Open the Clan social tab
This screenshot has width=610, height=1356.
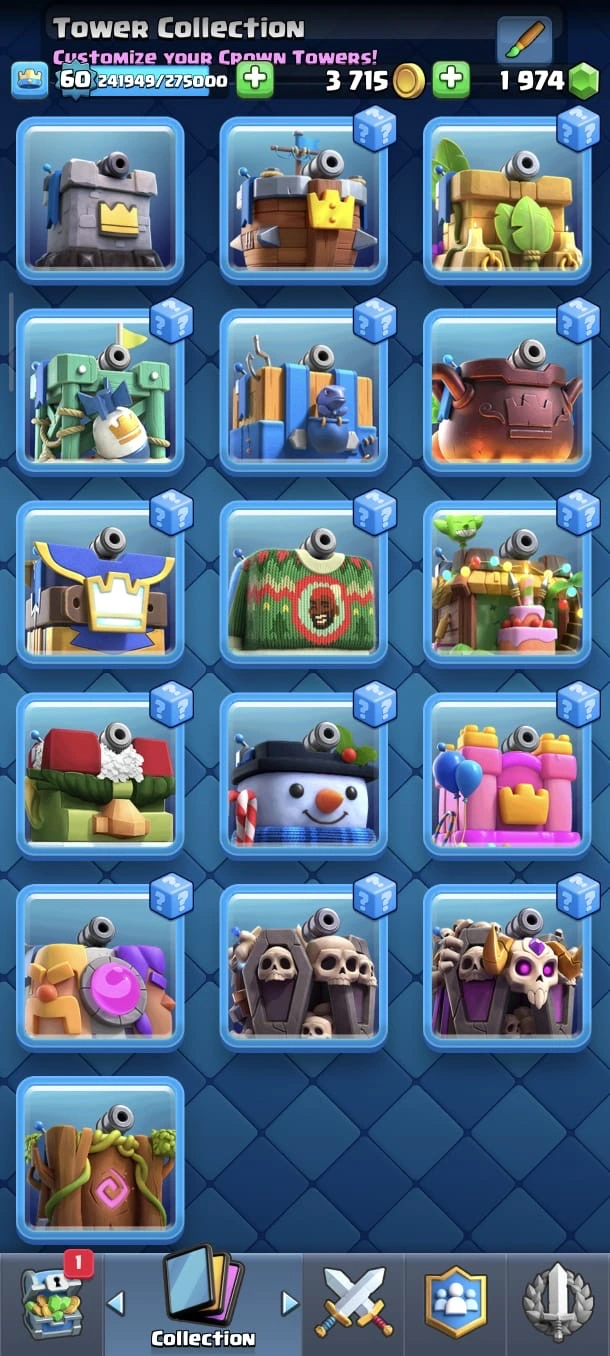click(456, 1302)
